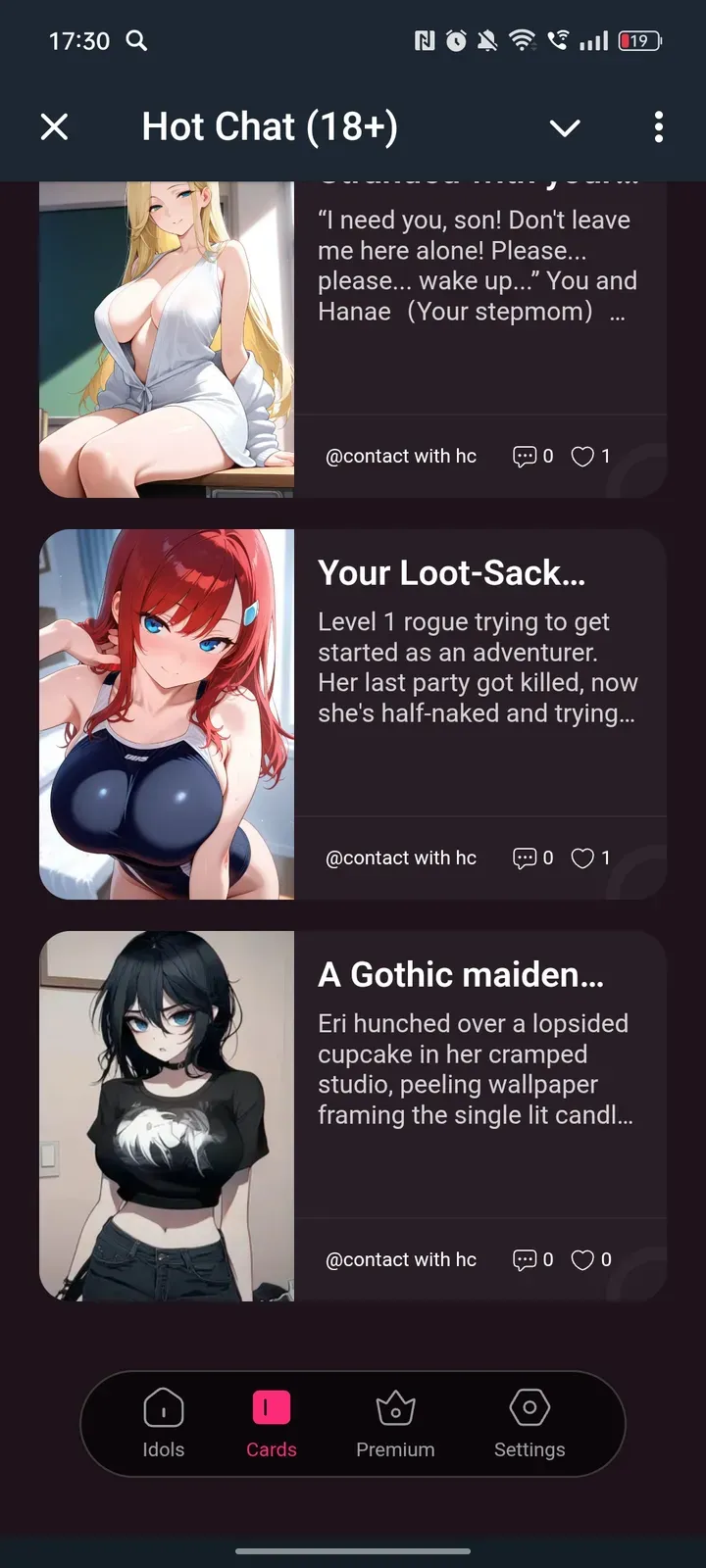Select the Cards tab
The image size is (706, 1568).
272,1424
